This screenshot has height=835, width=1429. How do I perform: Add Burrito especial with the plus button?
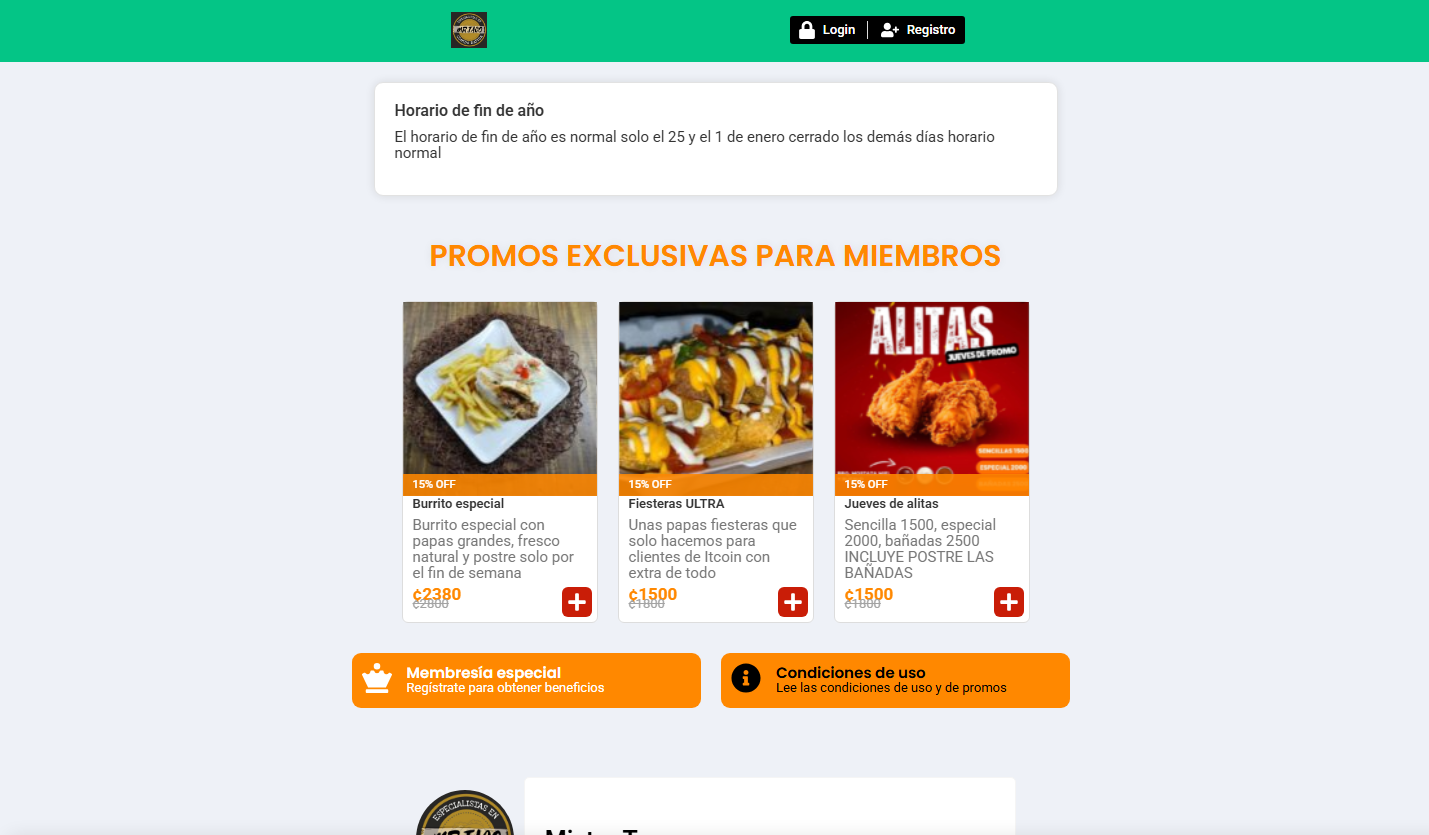coord(577,602)
